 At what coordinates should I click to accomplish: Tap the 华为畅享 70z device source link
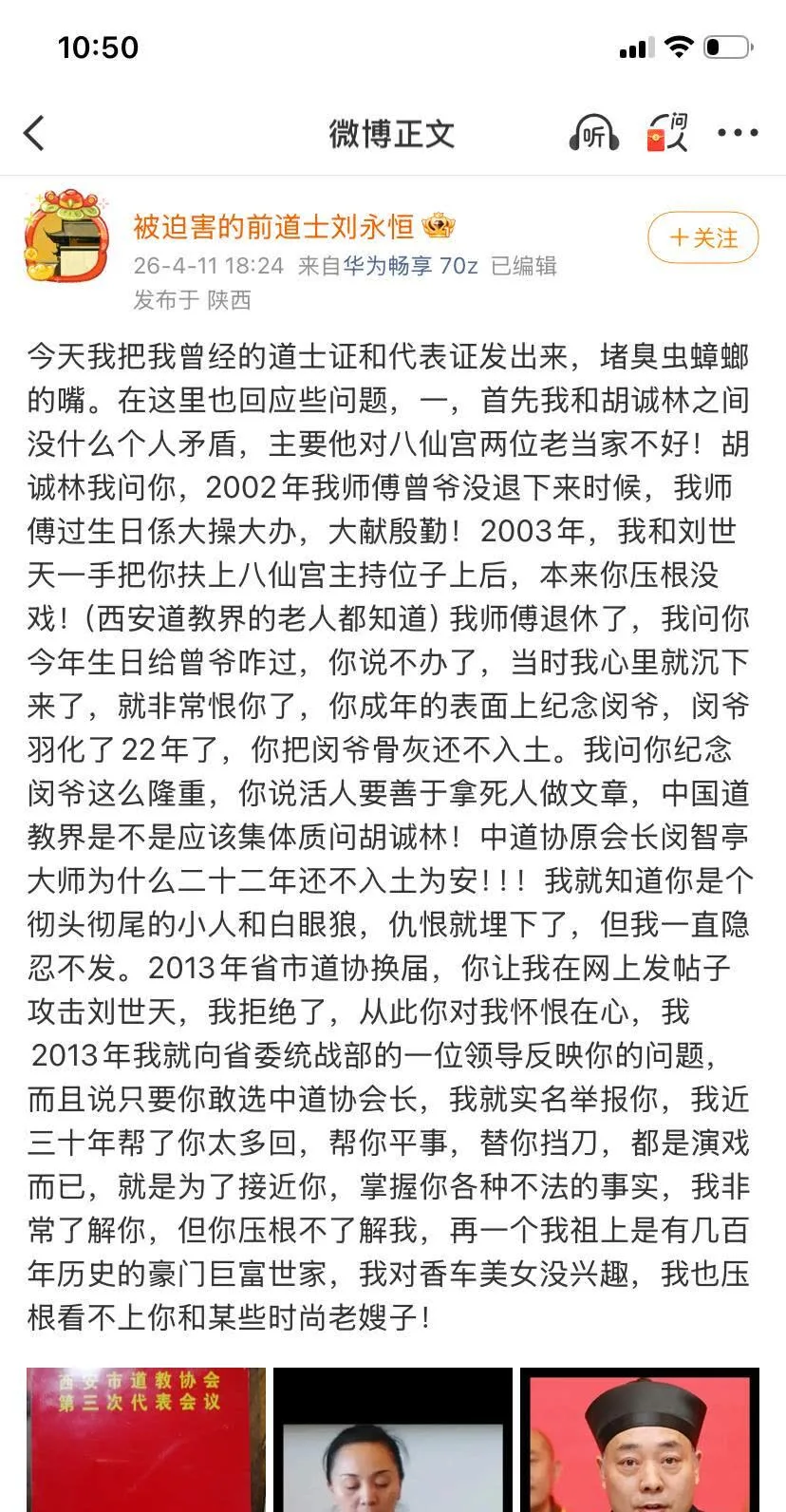coord(410,266)
